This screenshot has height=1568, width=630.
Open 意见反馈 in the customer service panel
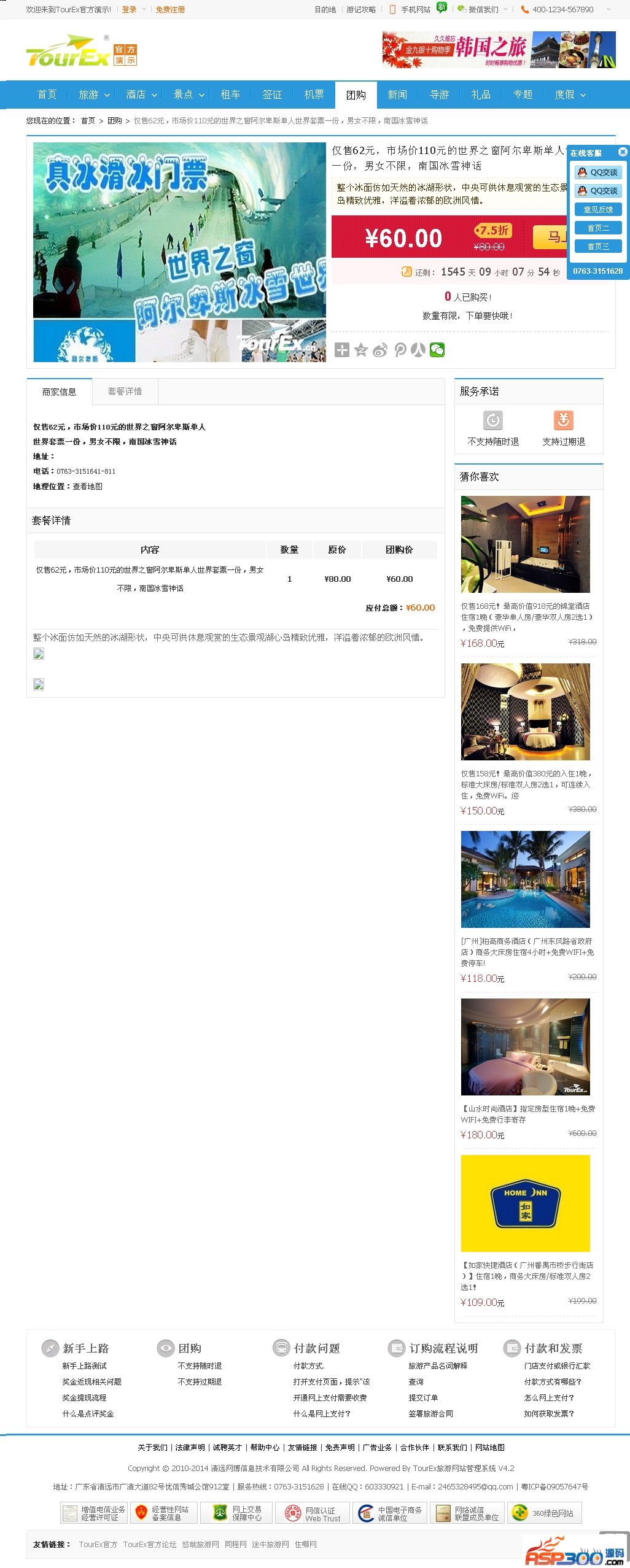click(597, 209)
